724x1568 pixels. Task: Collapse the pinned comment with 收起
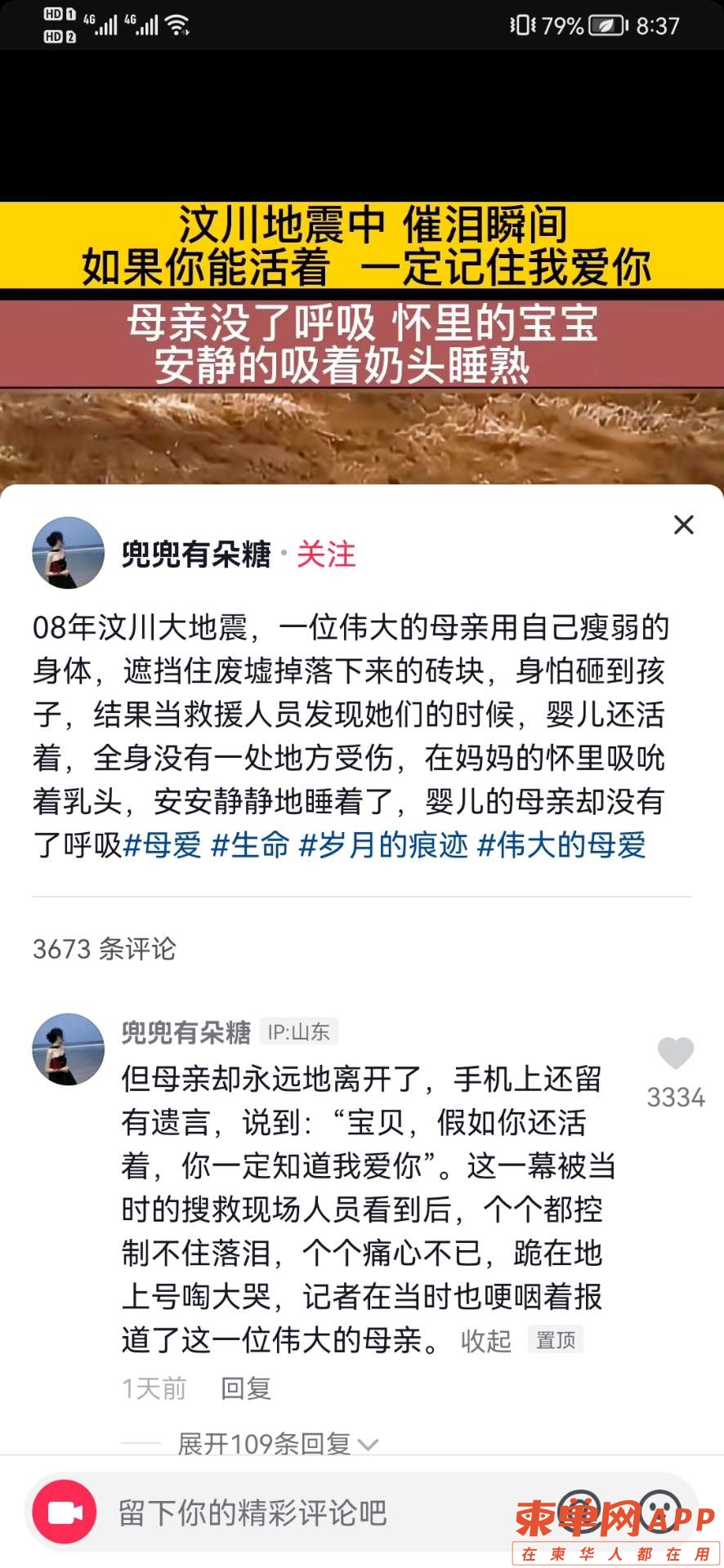click(x=485, y=1340)
